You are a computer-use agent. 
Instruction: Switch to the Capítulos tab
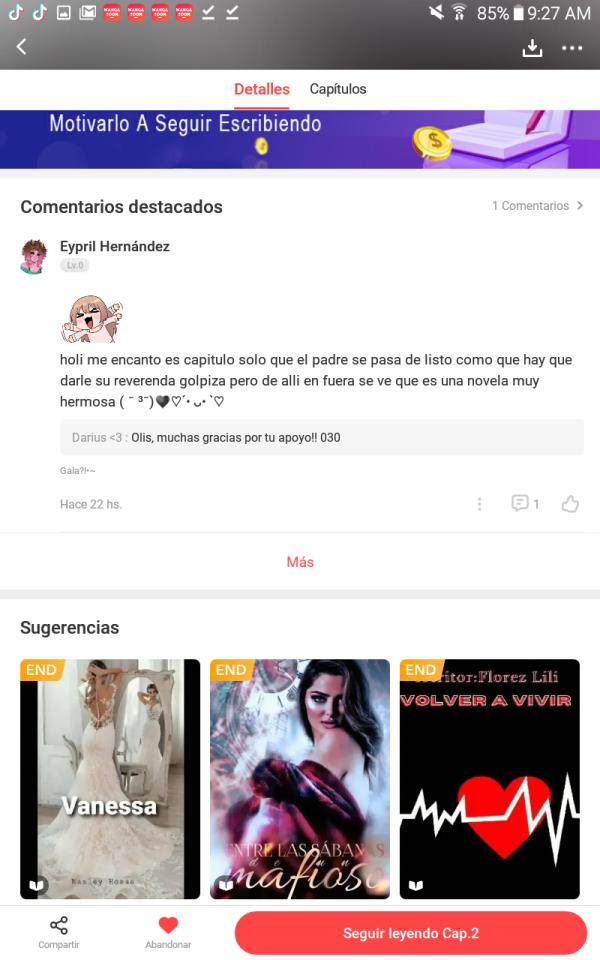[338, 89]
